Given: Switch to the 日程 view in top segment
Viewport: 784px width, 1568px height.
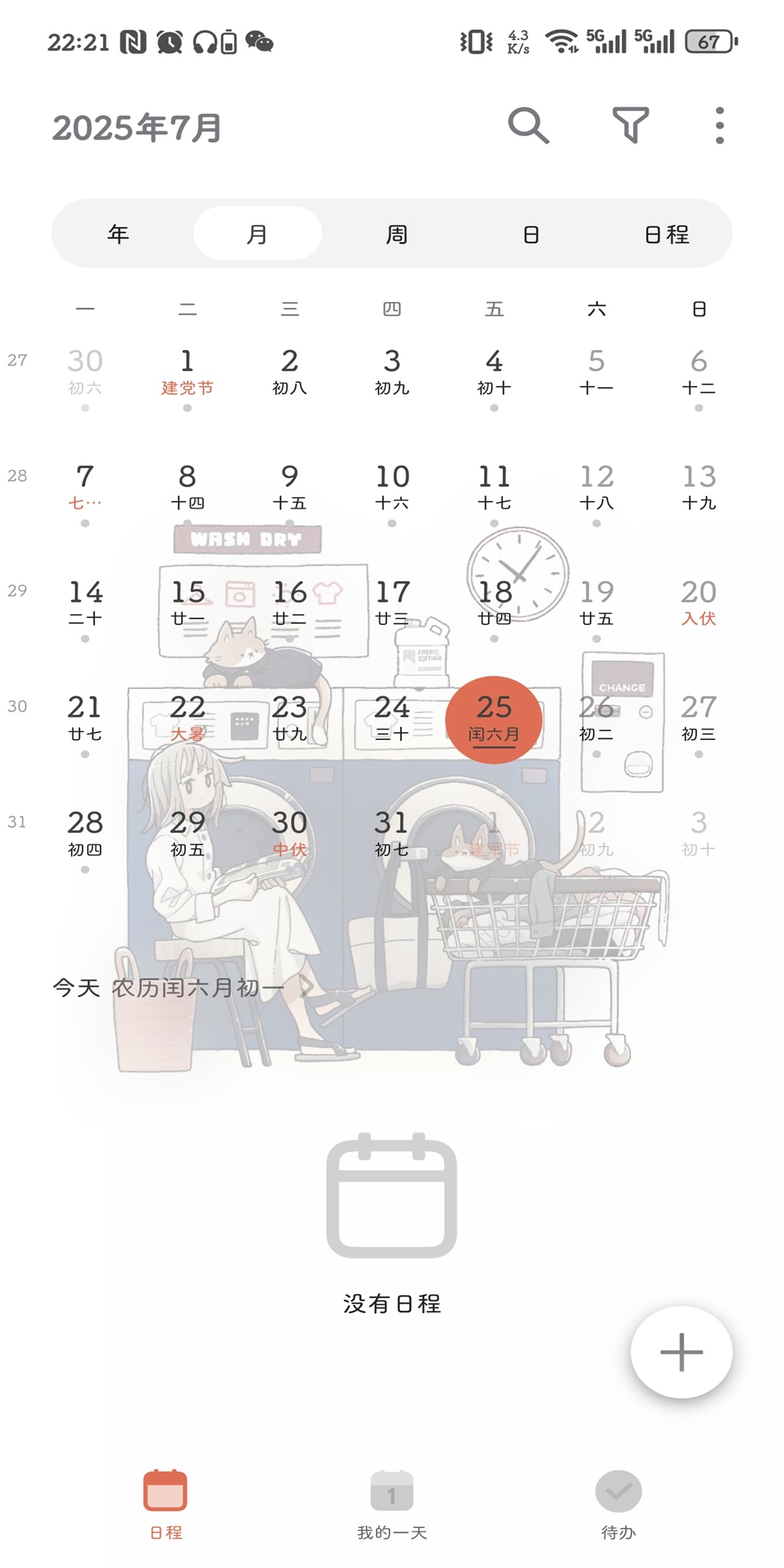Looking at the screenshot, I should (666, 234).
